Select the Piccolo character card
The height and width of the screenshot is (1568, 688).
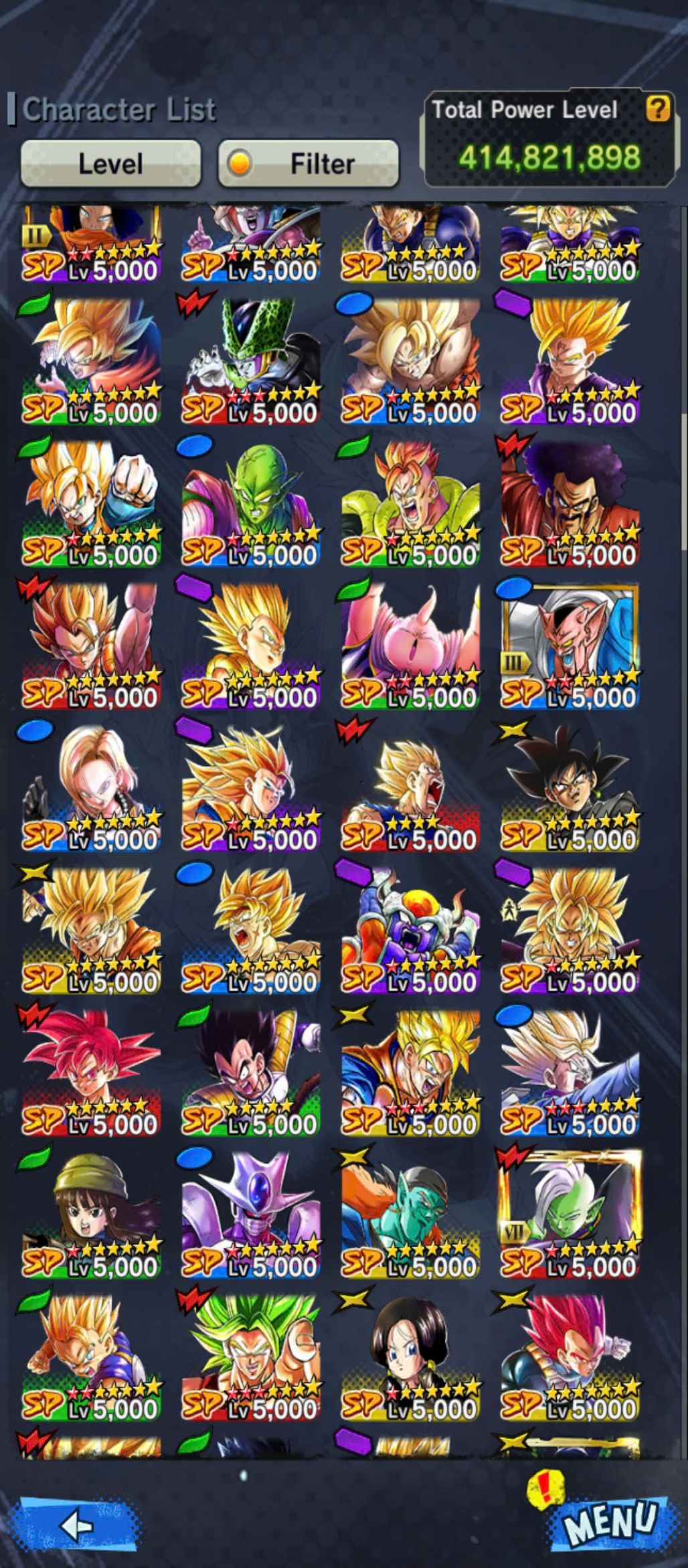click(x=251, y=503)
